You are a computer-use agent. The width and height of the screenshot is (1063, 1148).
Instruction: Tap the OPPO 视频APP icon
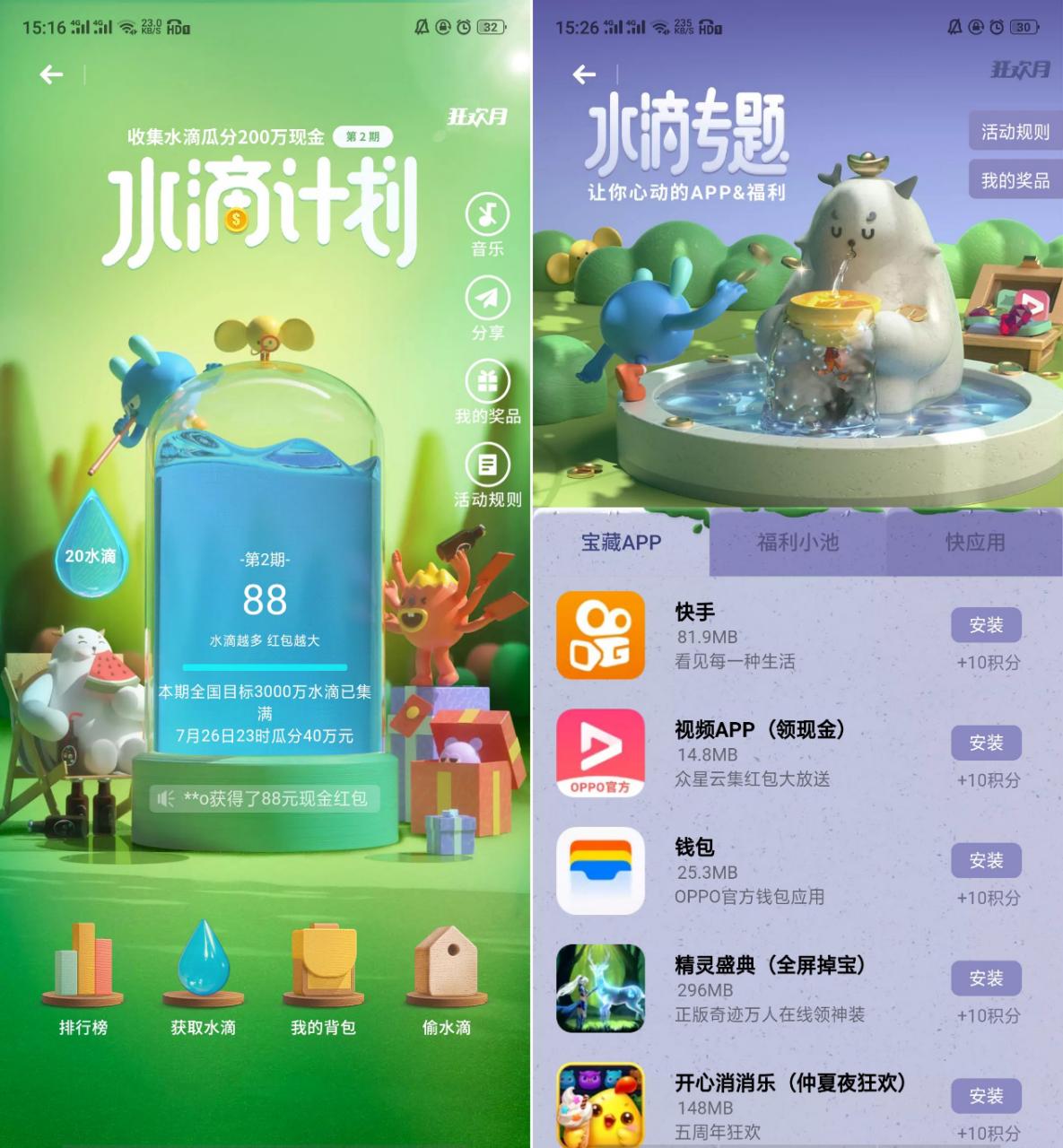(x=601, y=753)
